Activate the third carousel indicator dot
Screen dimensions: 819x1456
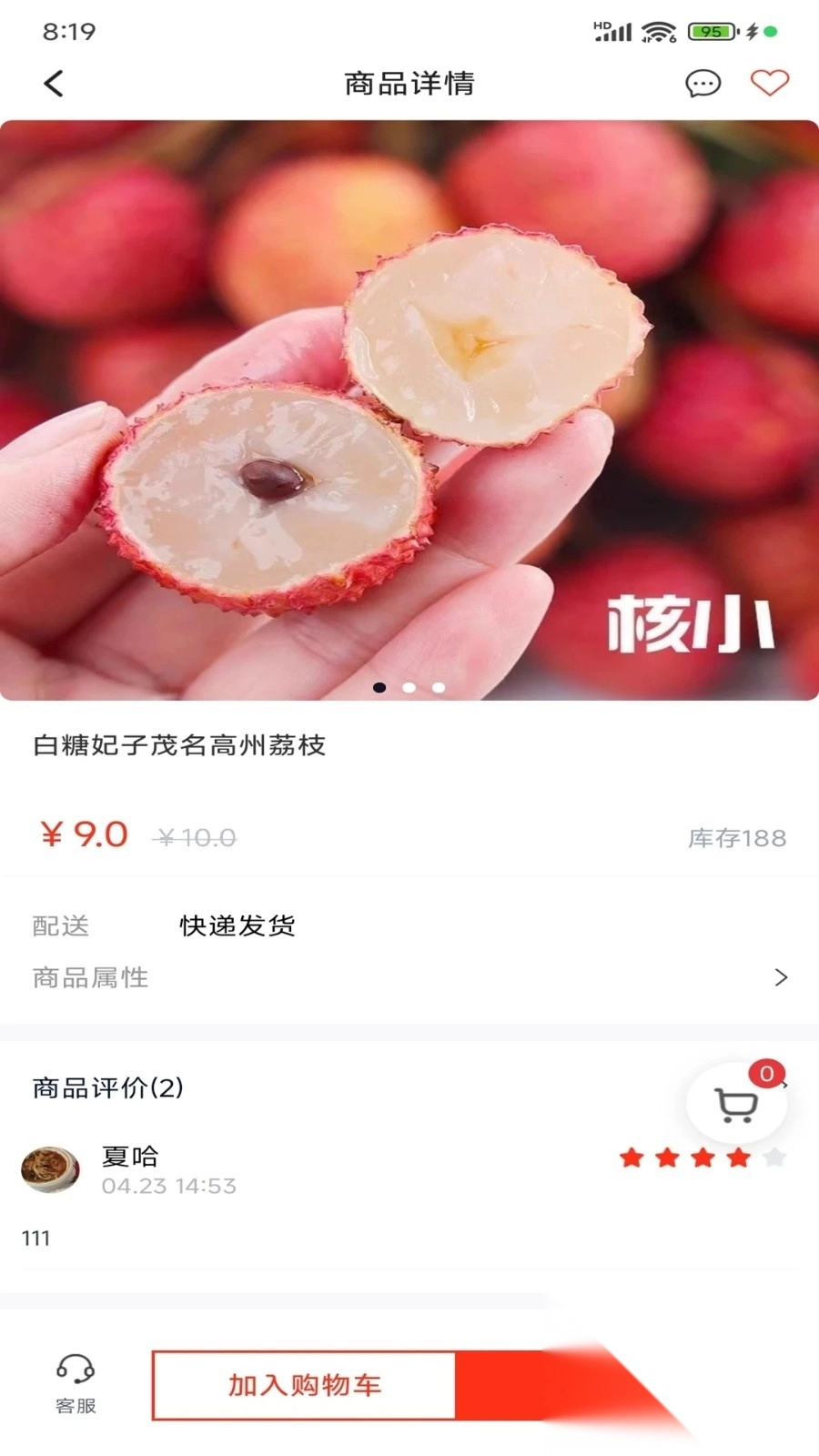click(x=439, y=689)
